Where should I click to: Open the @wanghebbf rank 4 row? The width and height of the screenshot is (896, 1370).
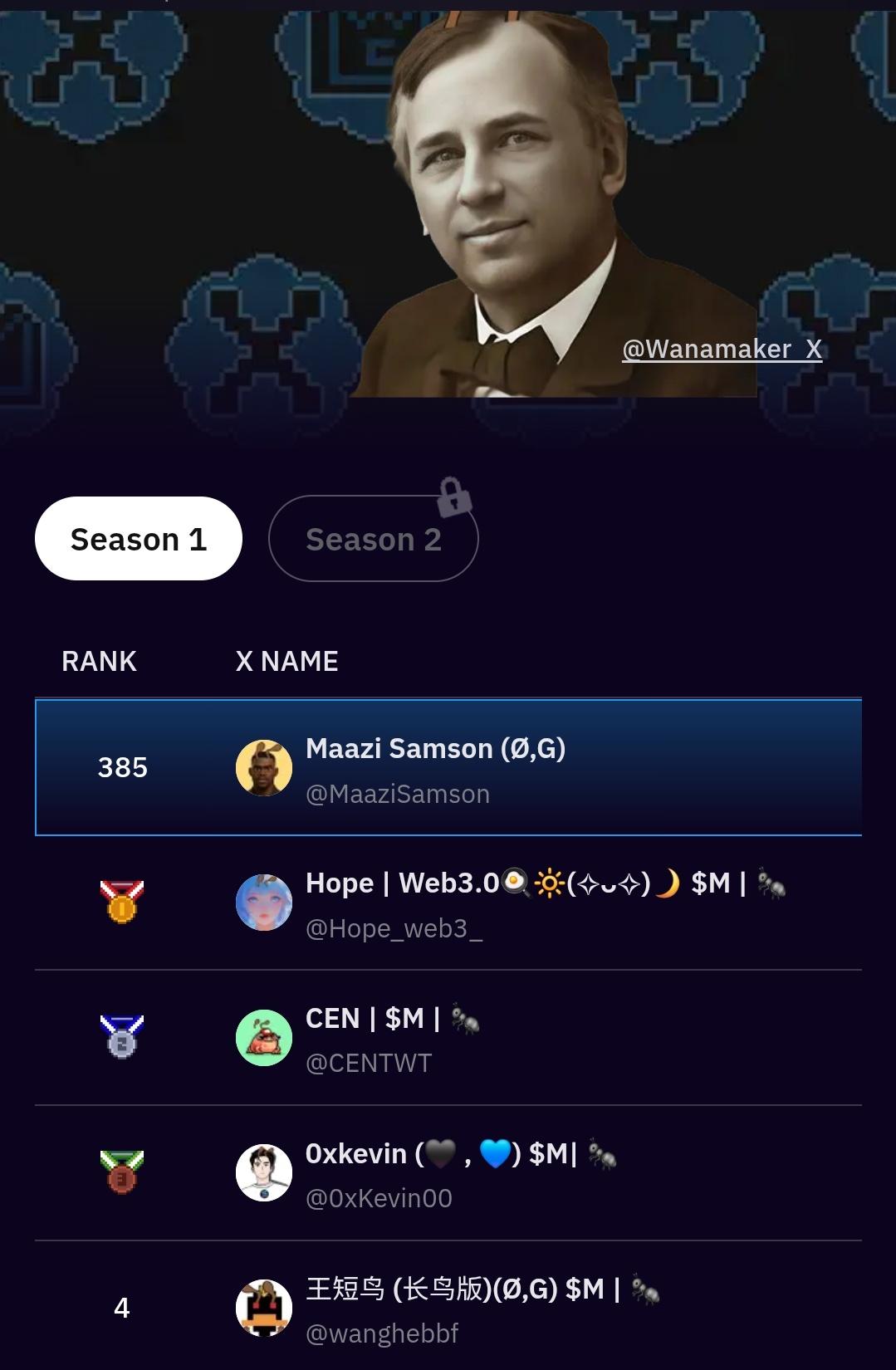click(448, 1309)
